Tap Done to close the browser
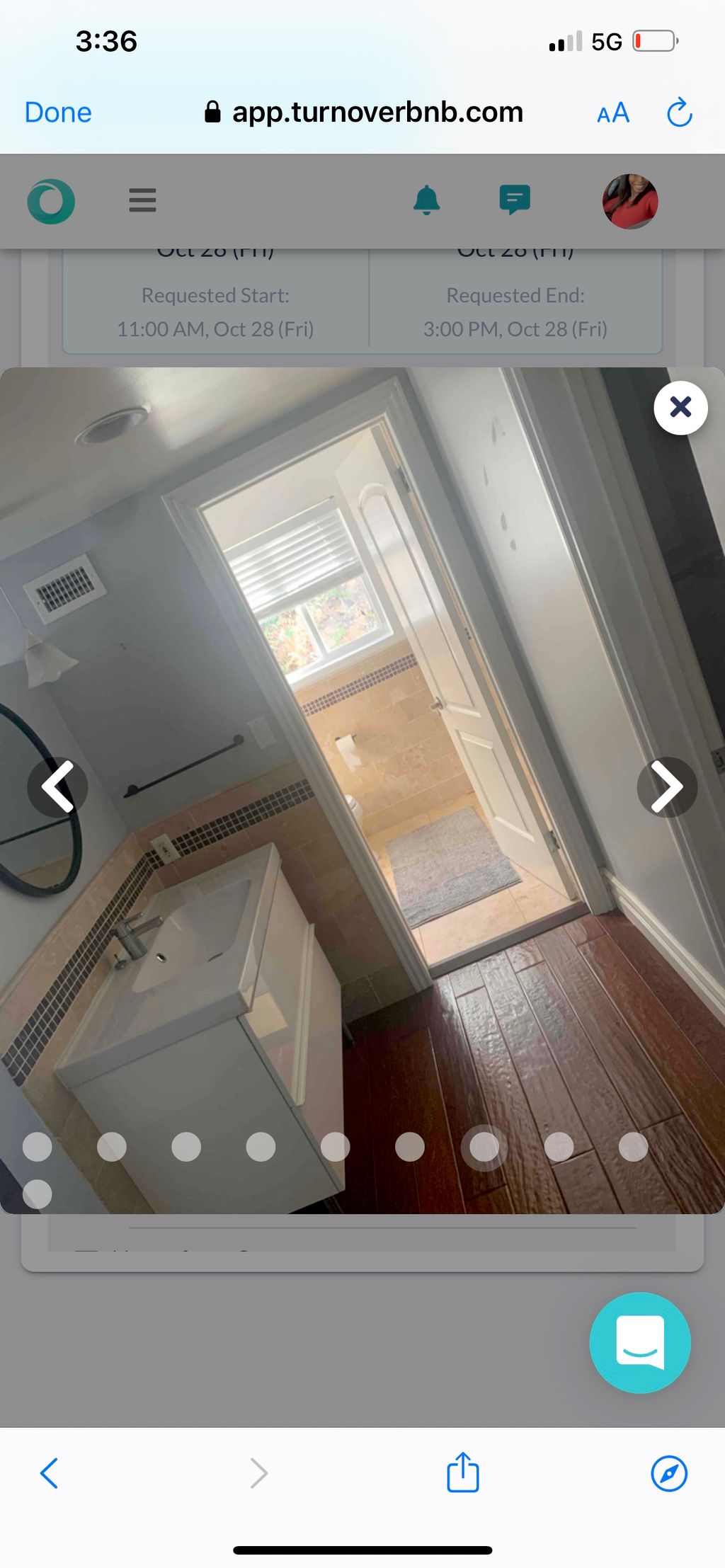The width and height of the screenshot is (725, 1568). 58,113
